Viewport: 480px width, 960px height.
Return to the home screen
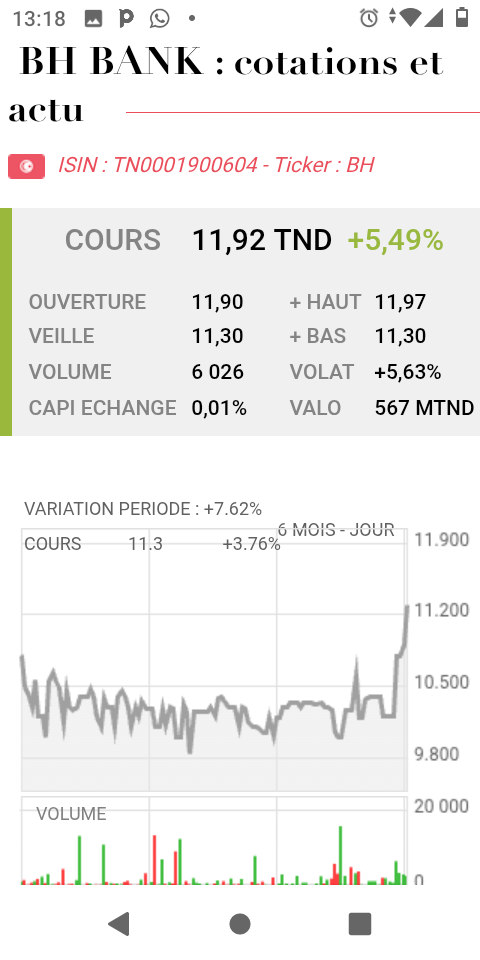click(239, 923)
